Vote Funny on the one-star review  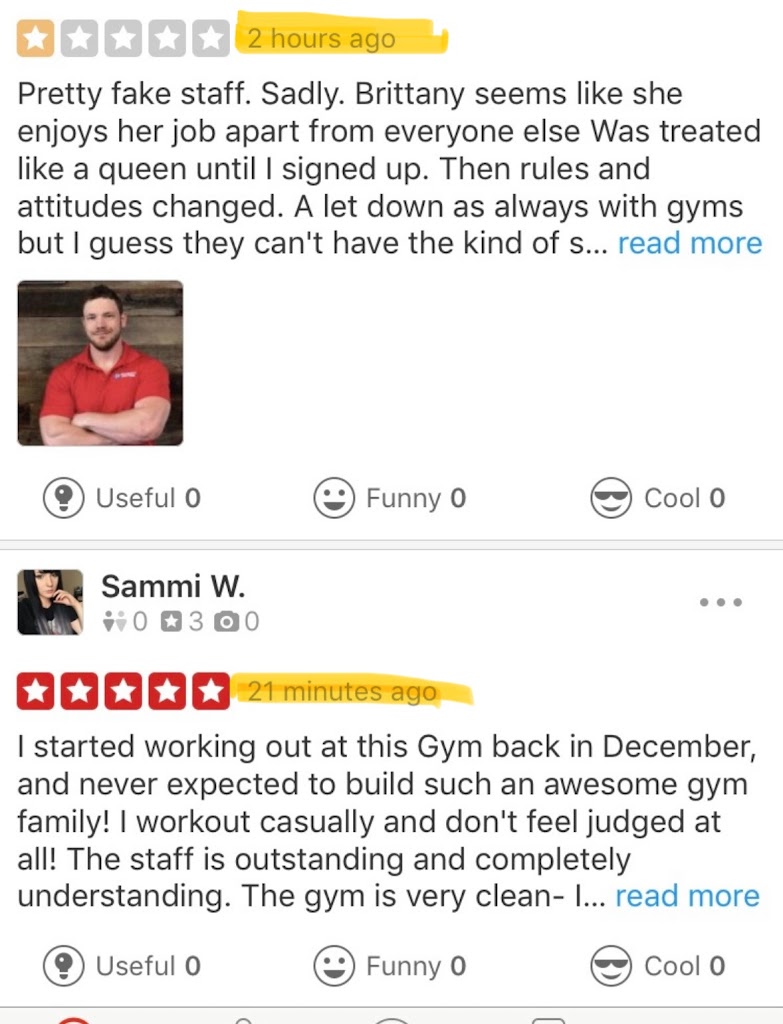(x=390, y=498)
